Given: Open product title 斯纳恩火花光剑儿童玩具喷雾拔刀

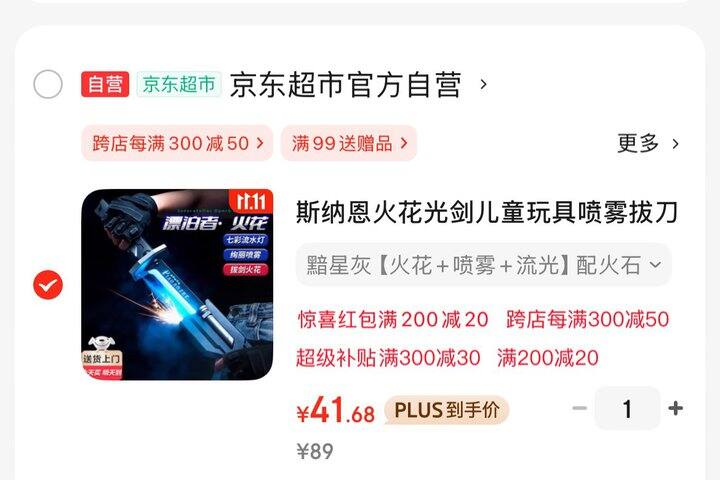Looking at the screenshot, I should point(487,212).
